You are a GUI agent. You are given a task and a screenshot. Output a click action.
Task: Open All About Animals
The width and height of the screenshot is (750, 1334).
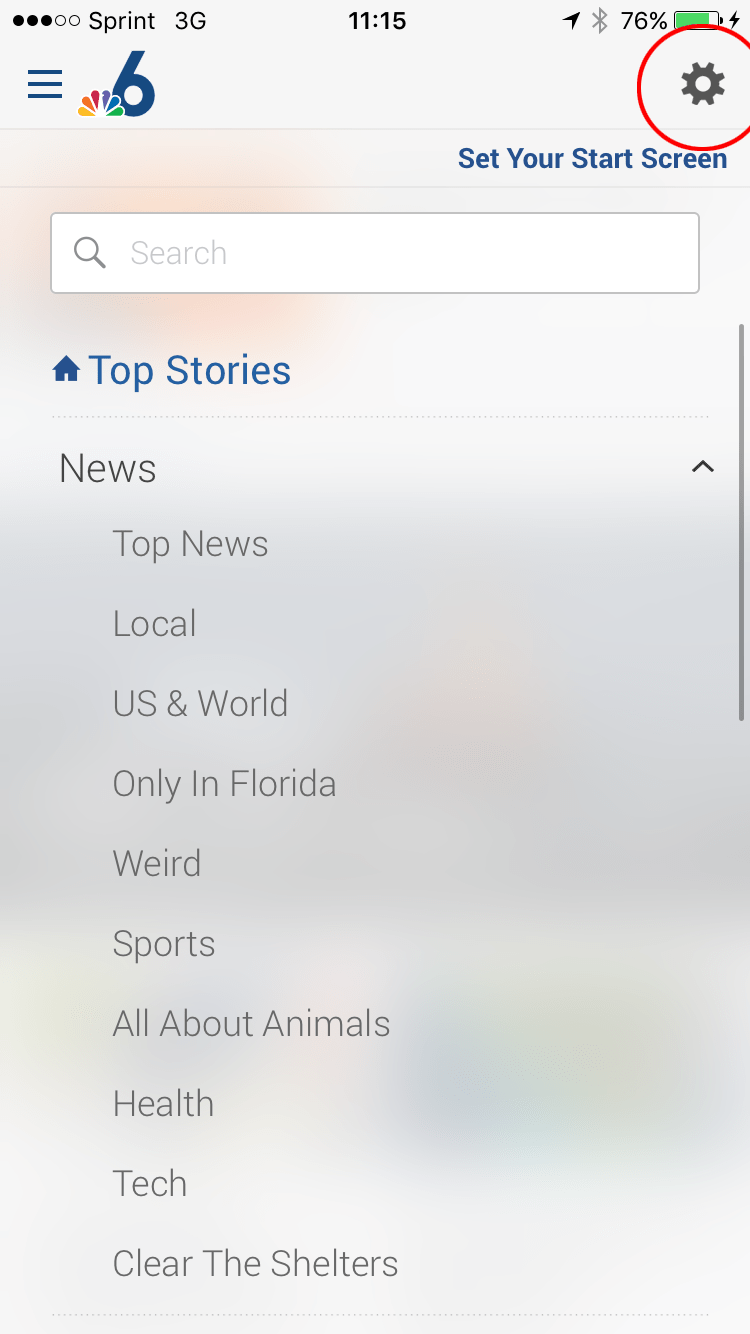[251, 1024]
